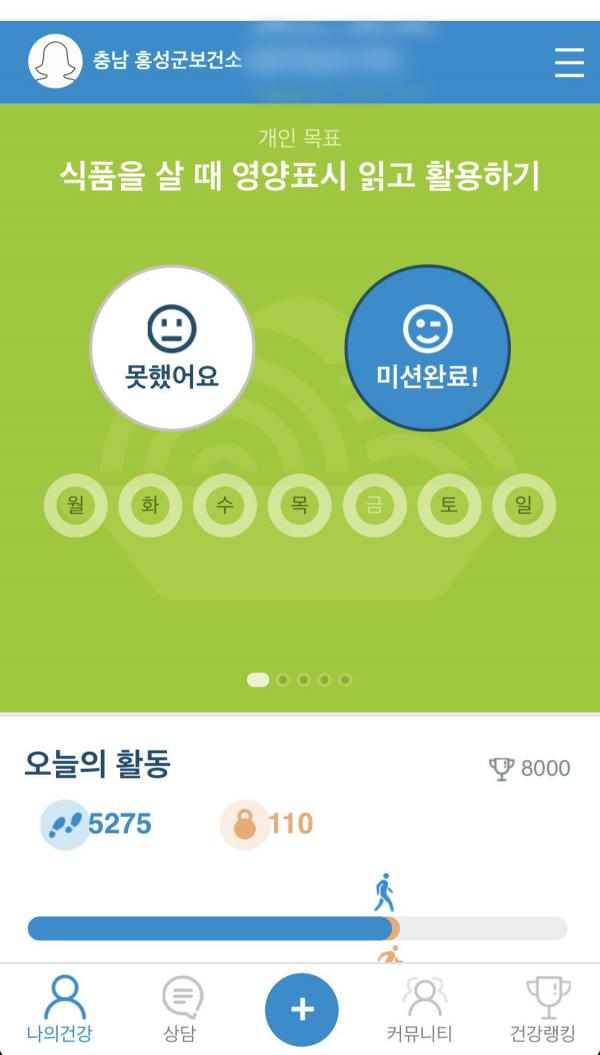
Task: Jump to the second goal page dot
Action: (283, 680)
